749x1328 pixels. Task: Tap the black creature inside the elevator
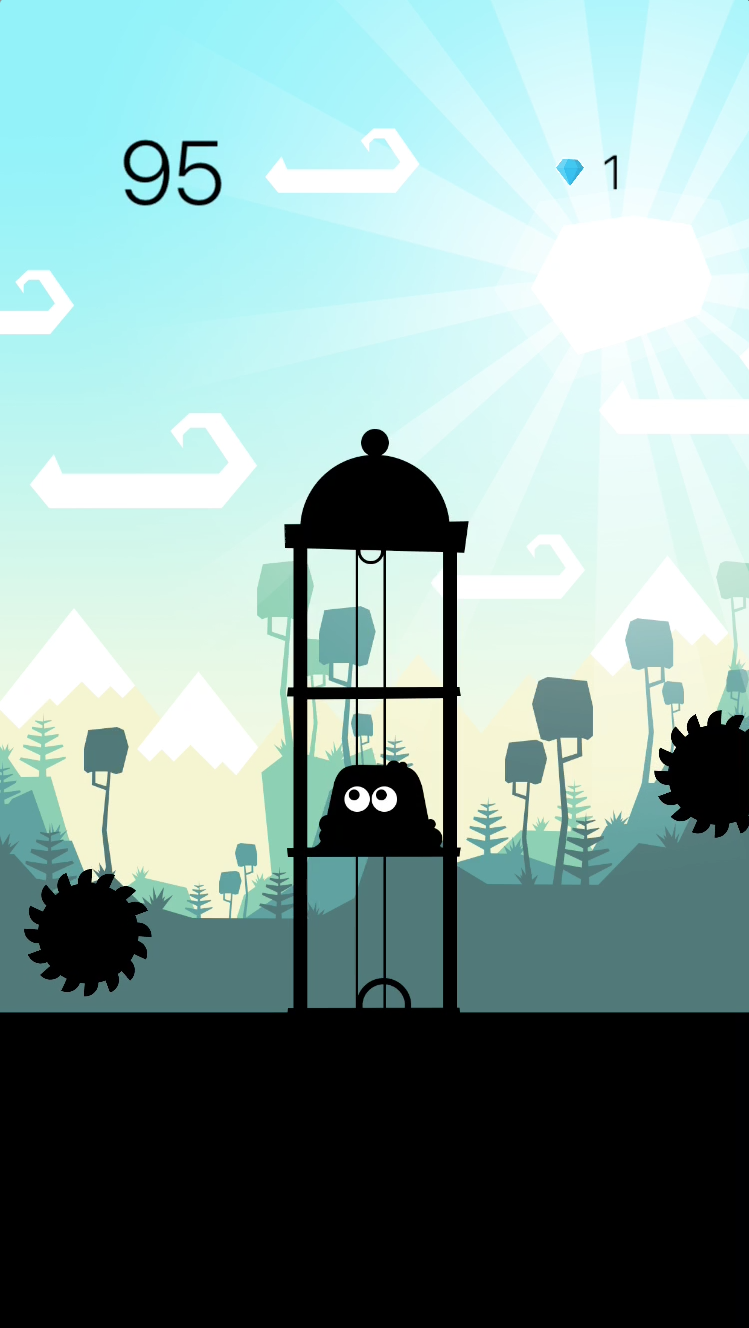click(x=378, y=808)
